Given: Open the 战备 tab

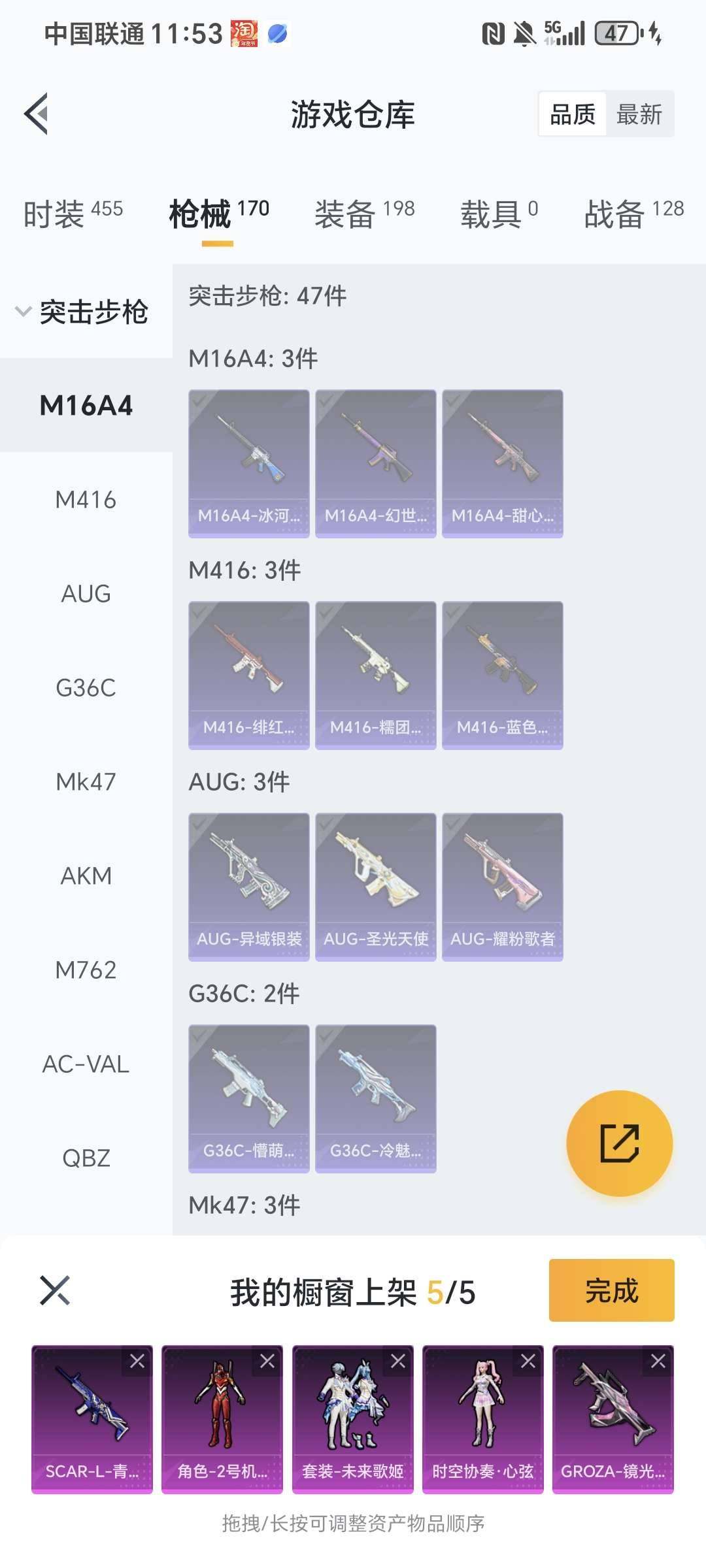Looking at the screenshot, I should (633, 214).
